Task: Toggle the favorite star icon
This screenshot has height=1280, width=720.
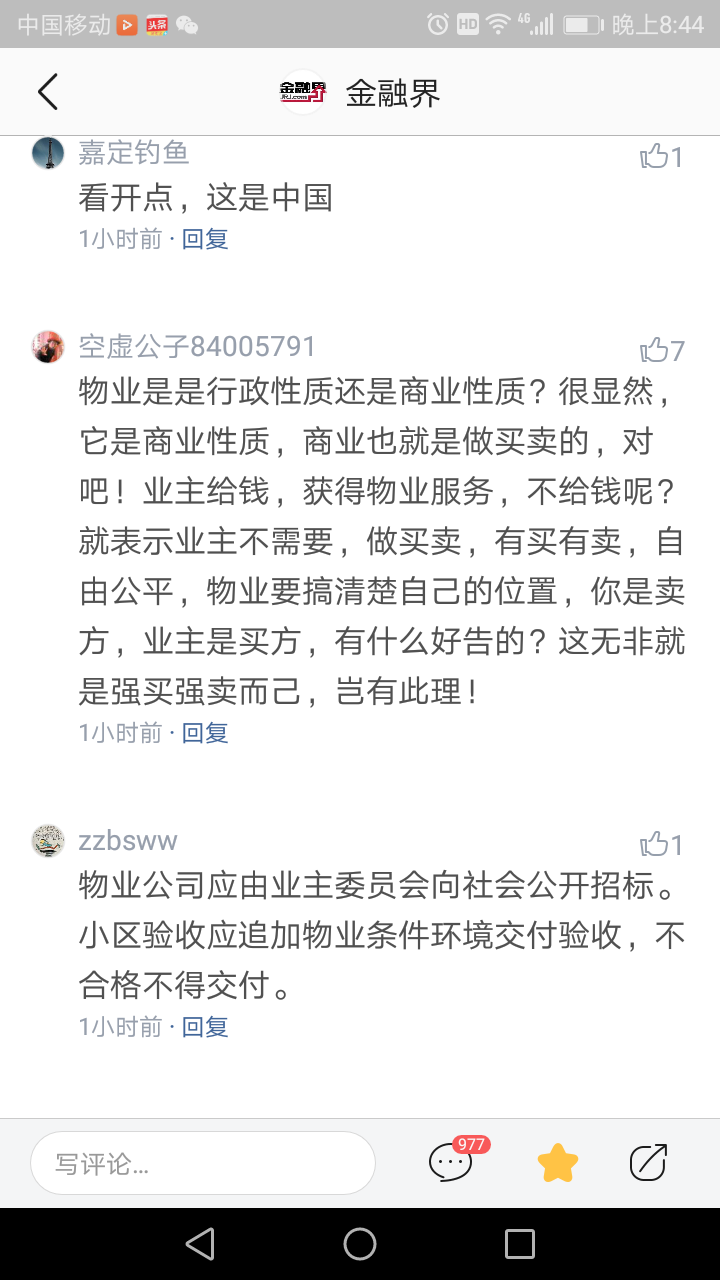Action: click(558, 1163)
